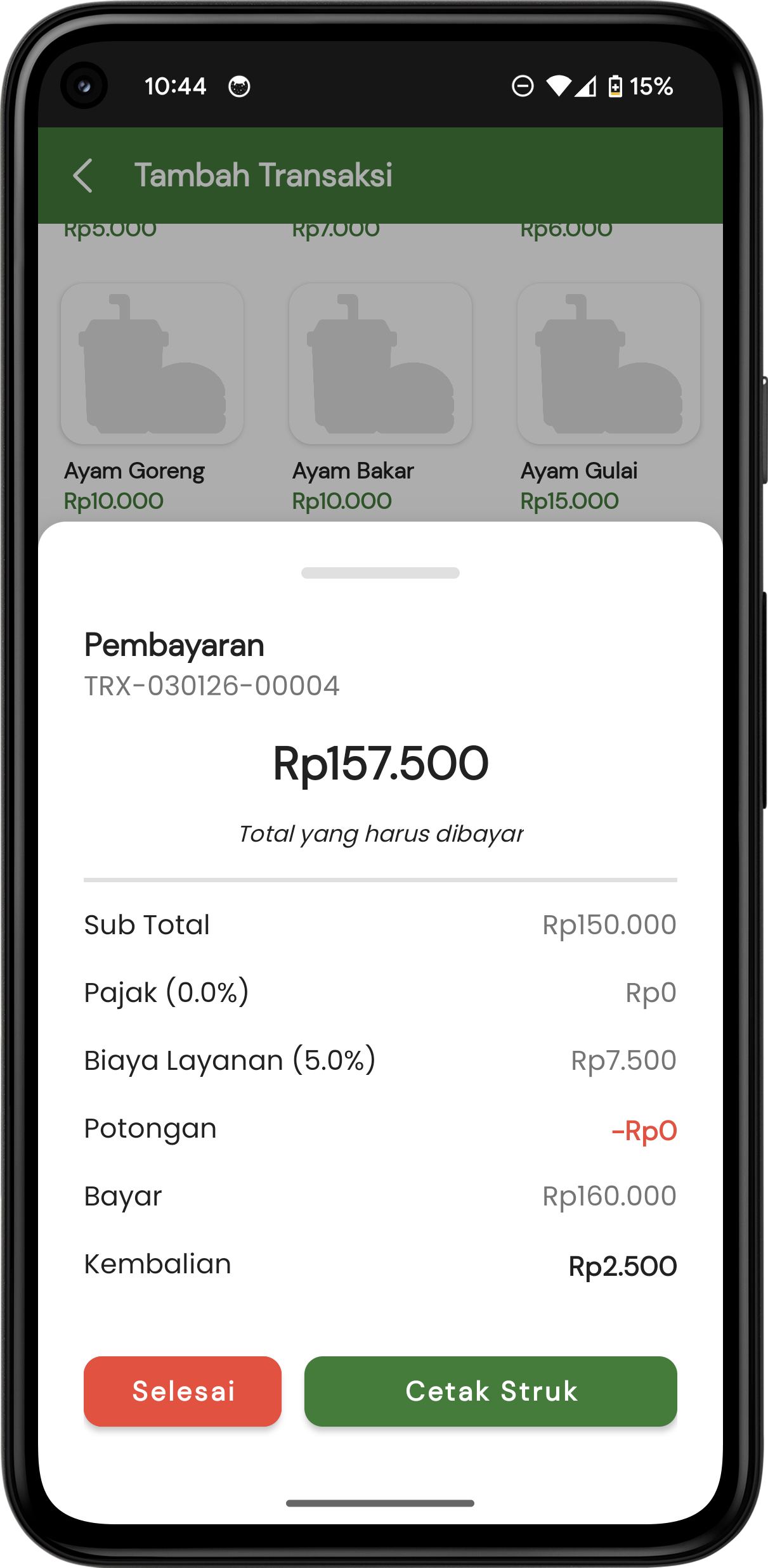Select the Rp157.500 total amount
Image resolution: width=768 pixels, height=1568 pixels.
[381, 765]
